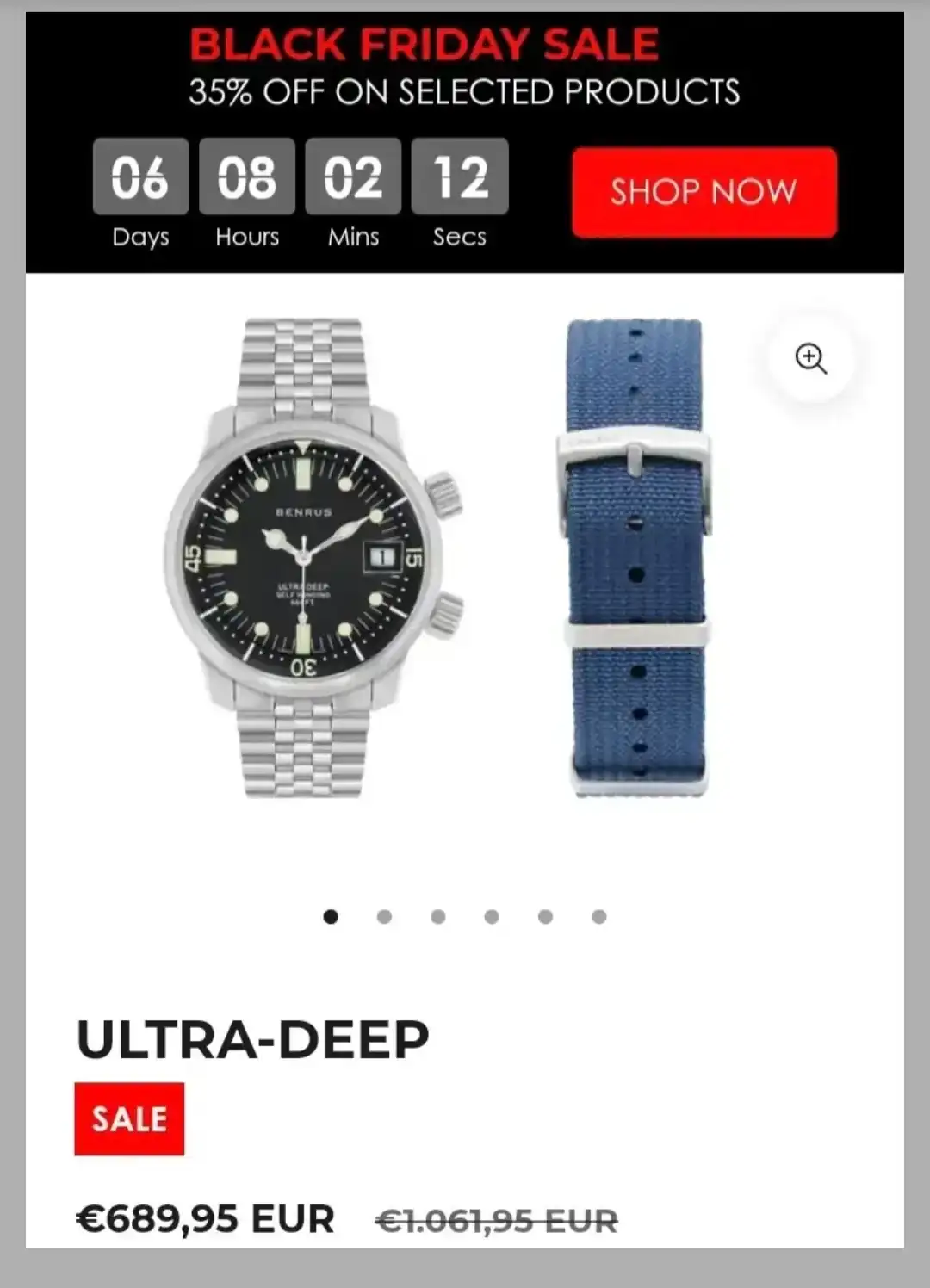Go to the fifth carousel dot
Screen dimensions: 930x1288
(x=545, y=917)
